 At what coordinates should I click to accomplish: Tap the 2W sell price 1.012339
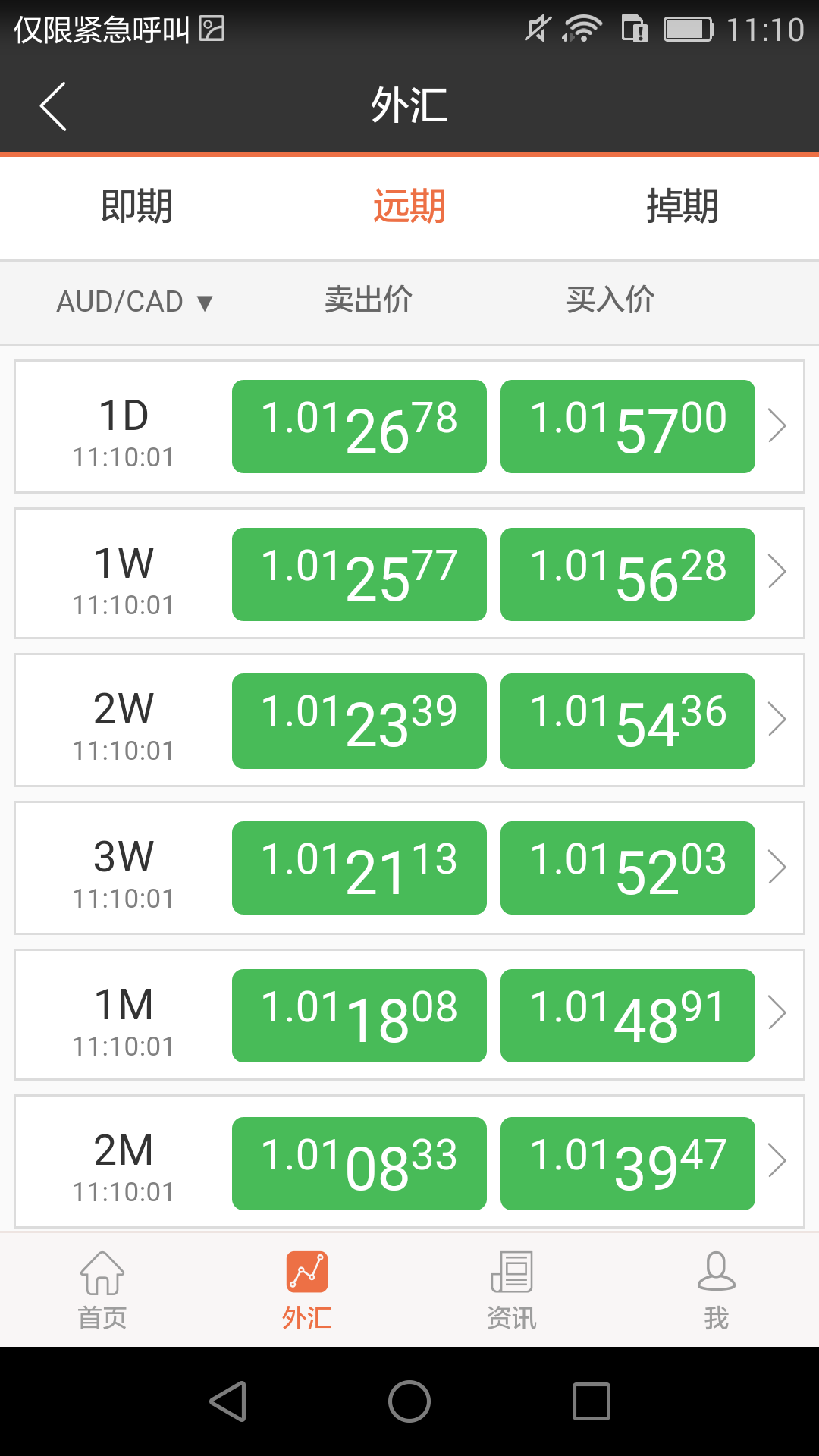[x=359, y=720]
